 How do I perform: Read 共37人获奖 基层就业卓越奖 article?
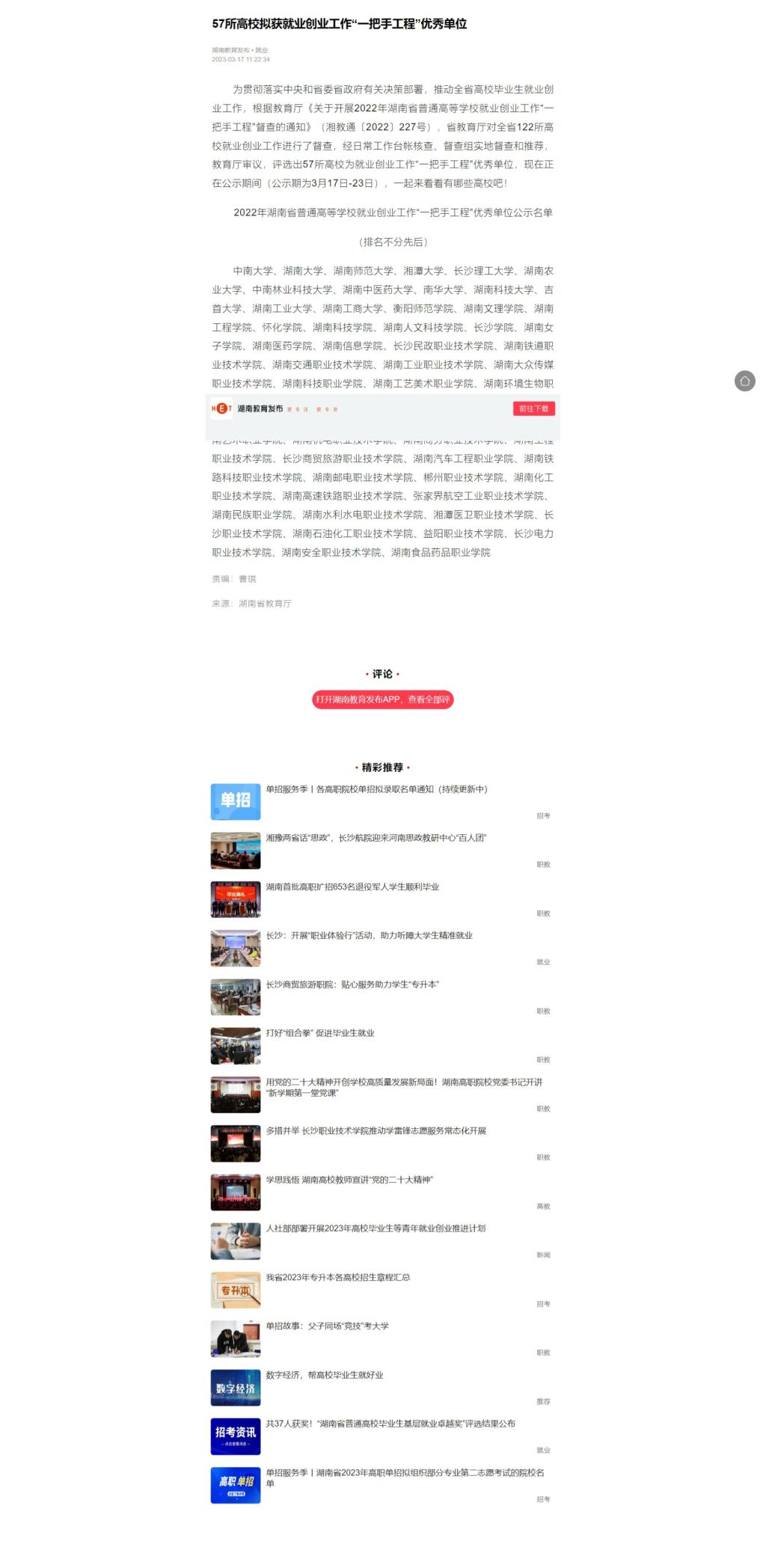[390, 1424]
